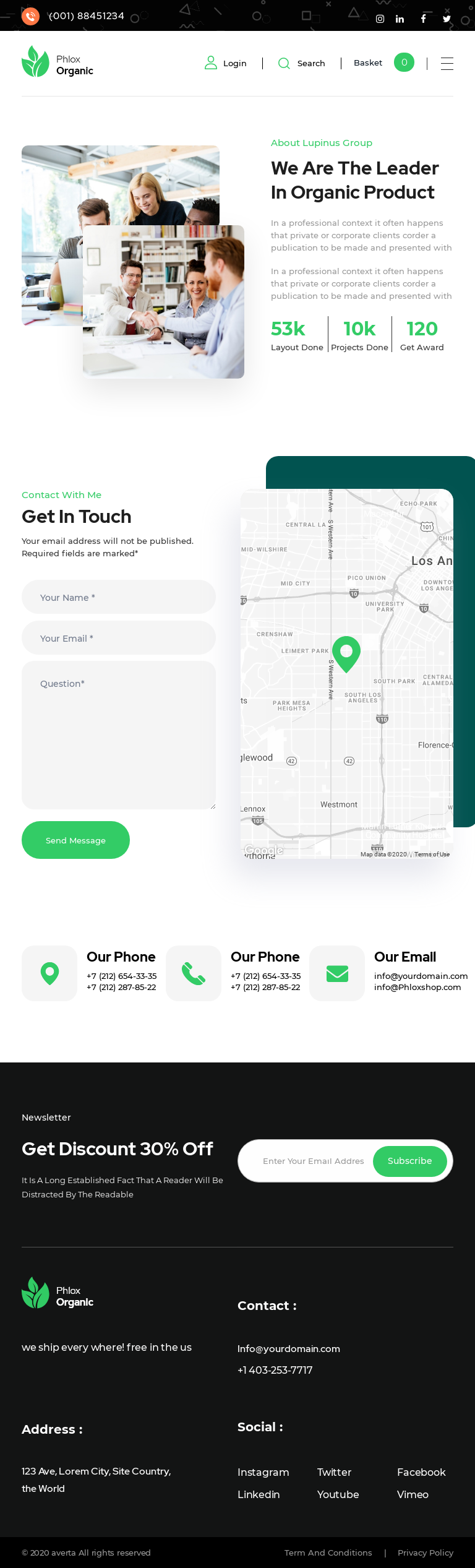Open Term And Conditions

(328, 1553)
